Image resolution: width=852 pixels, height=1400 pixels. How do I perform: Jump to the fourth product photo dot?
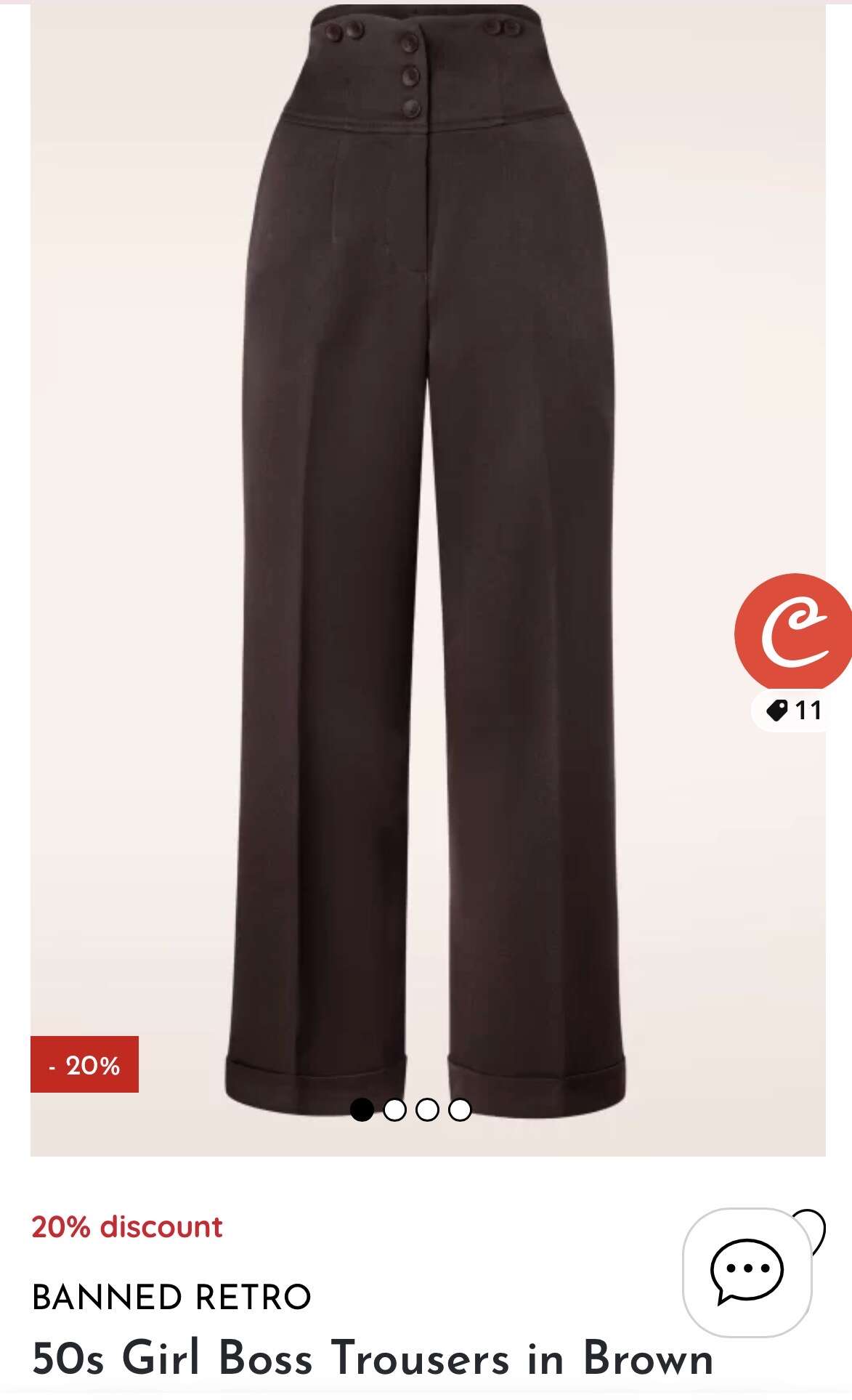click(460, 1110)
